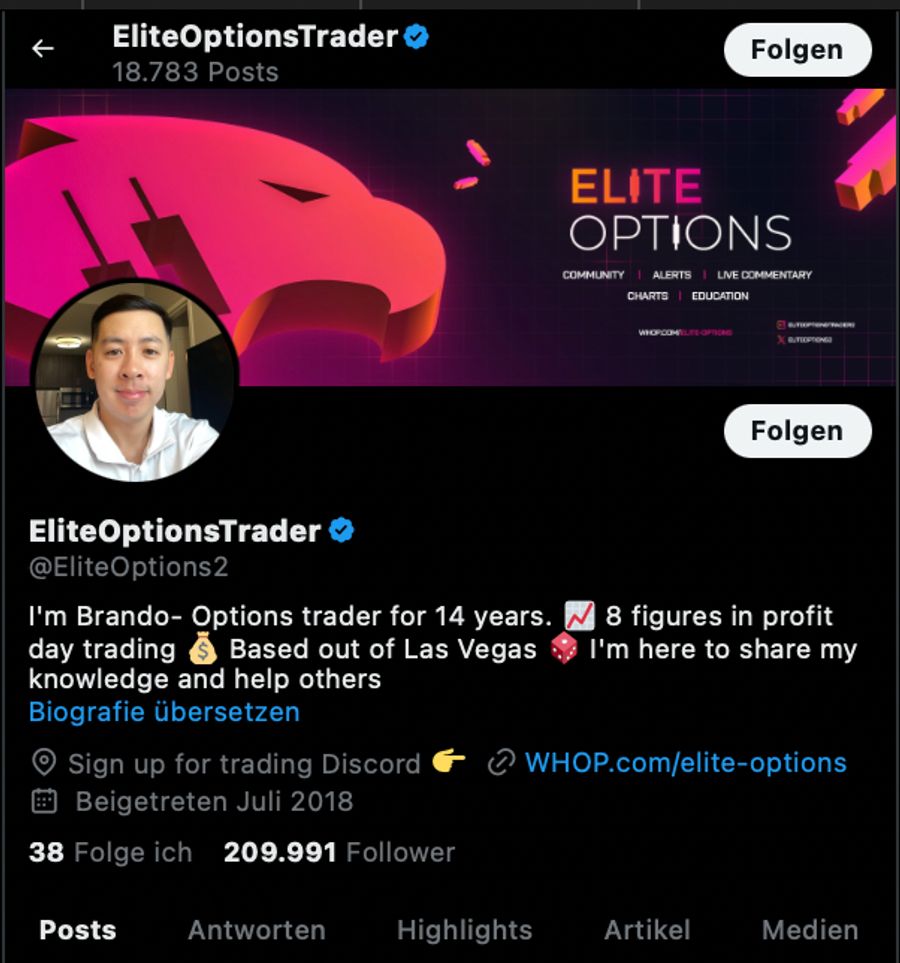The image size is (900, 963).
Task: View the 38 Folge ich list
Action: (x=110, y=852)
